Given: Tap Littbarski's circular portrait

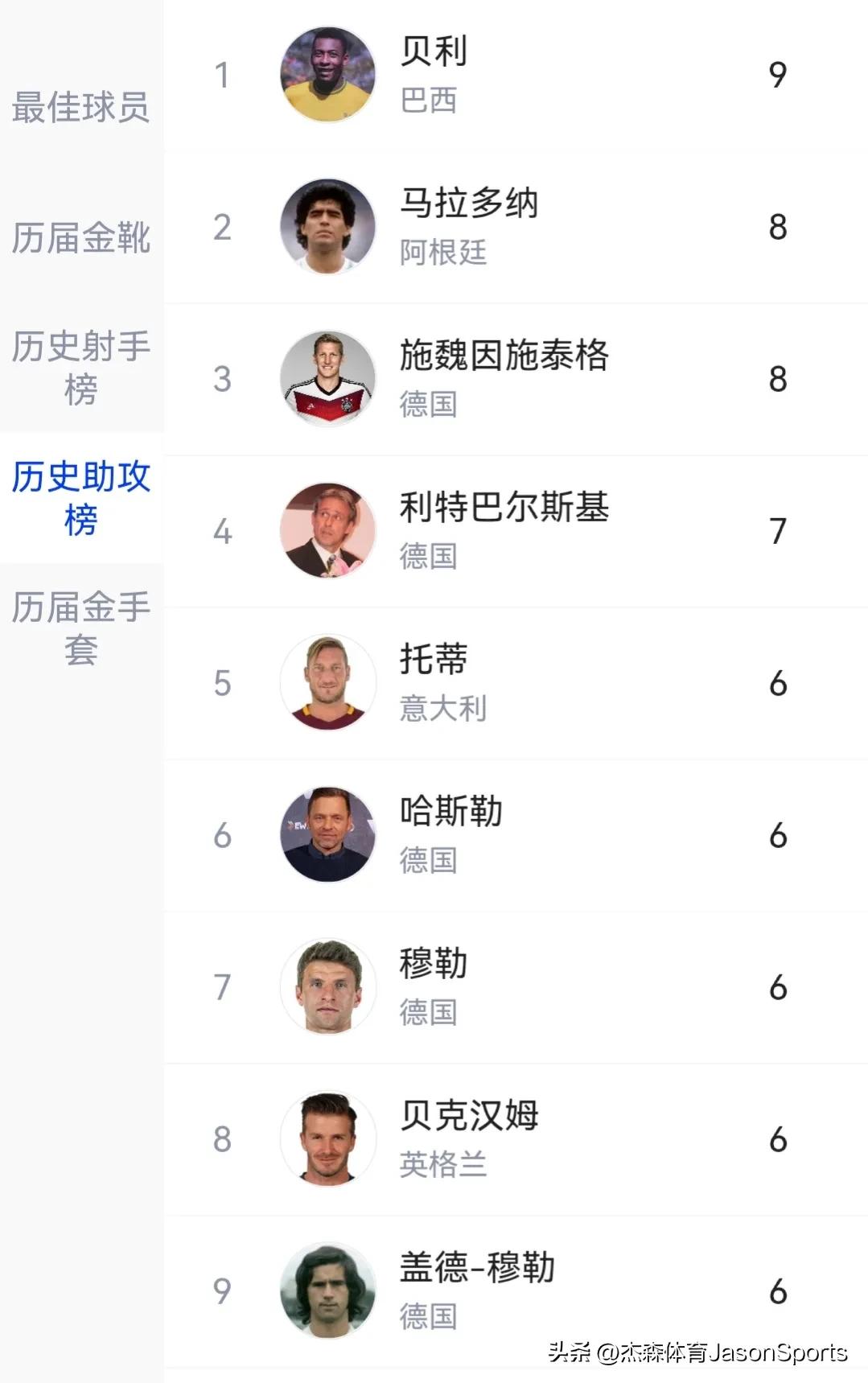Looking at the screenshot, I should click(x=327, y=529).
